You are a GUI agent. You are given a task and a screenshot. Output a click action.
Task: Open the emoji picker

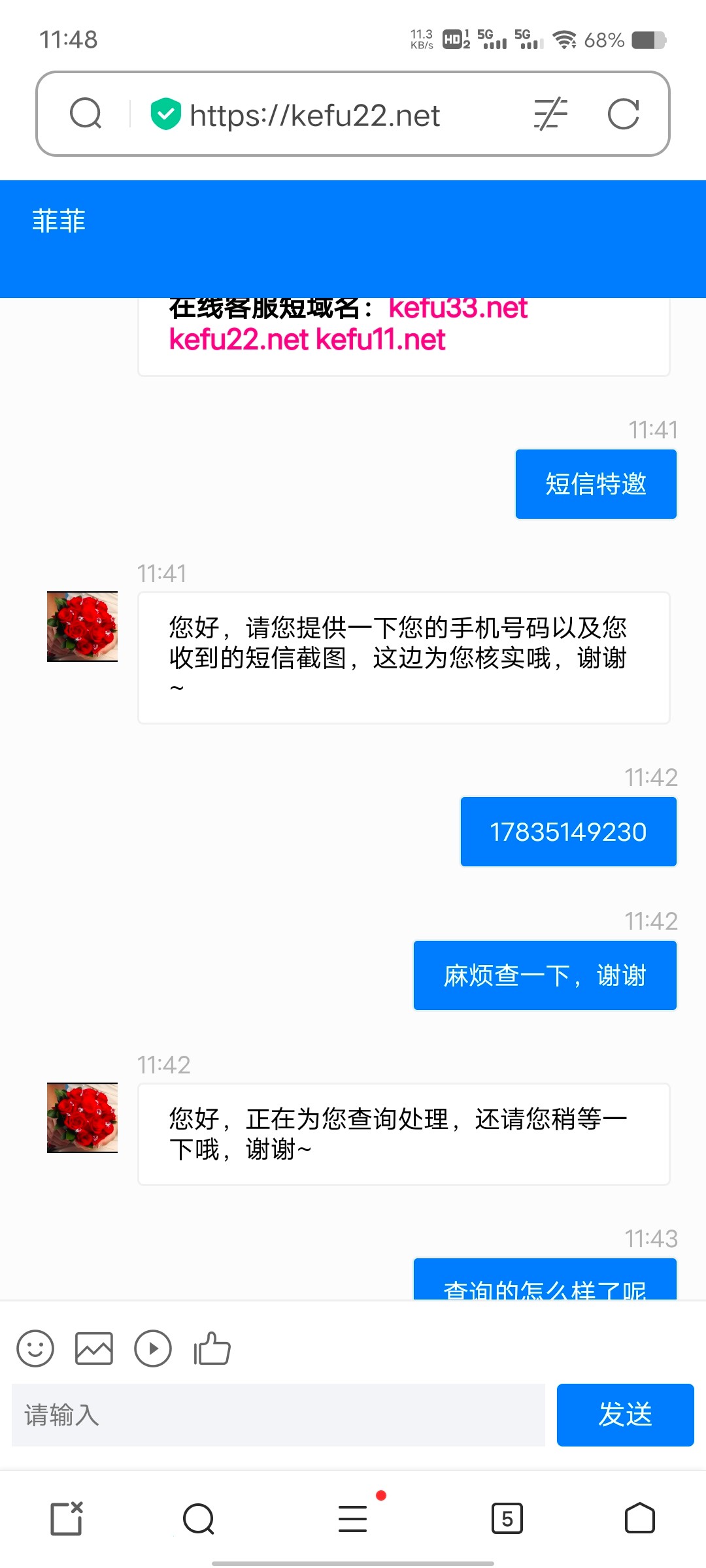click(x=35, y=1348)
